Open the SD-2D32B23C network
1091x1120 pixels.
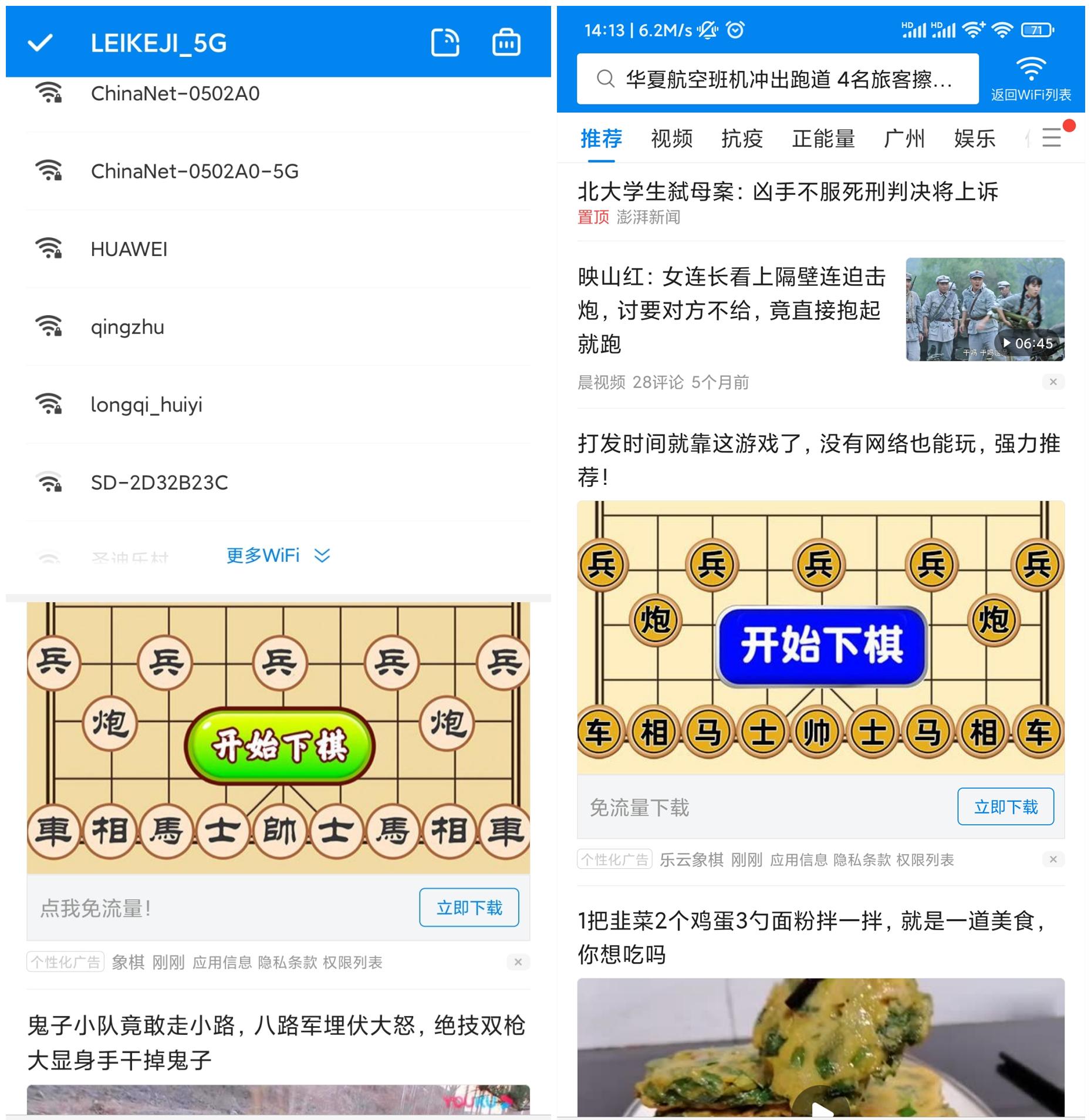[x=159, y=483]
